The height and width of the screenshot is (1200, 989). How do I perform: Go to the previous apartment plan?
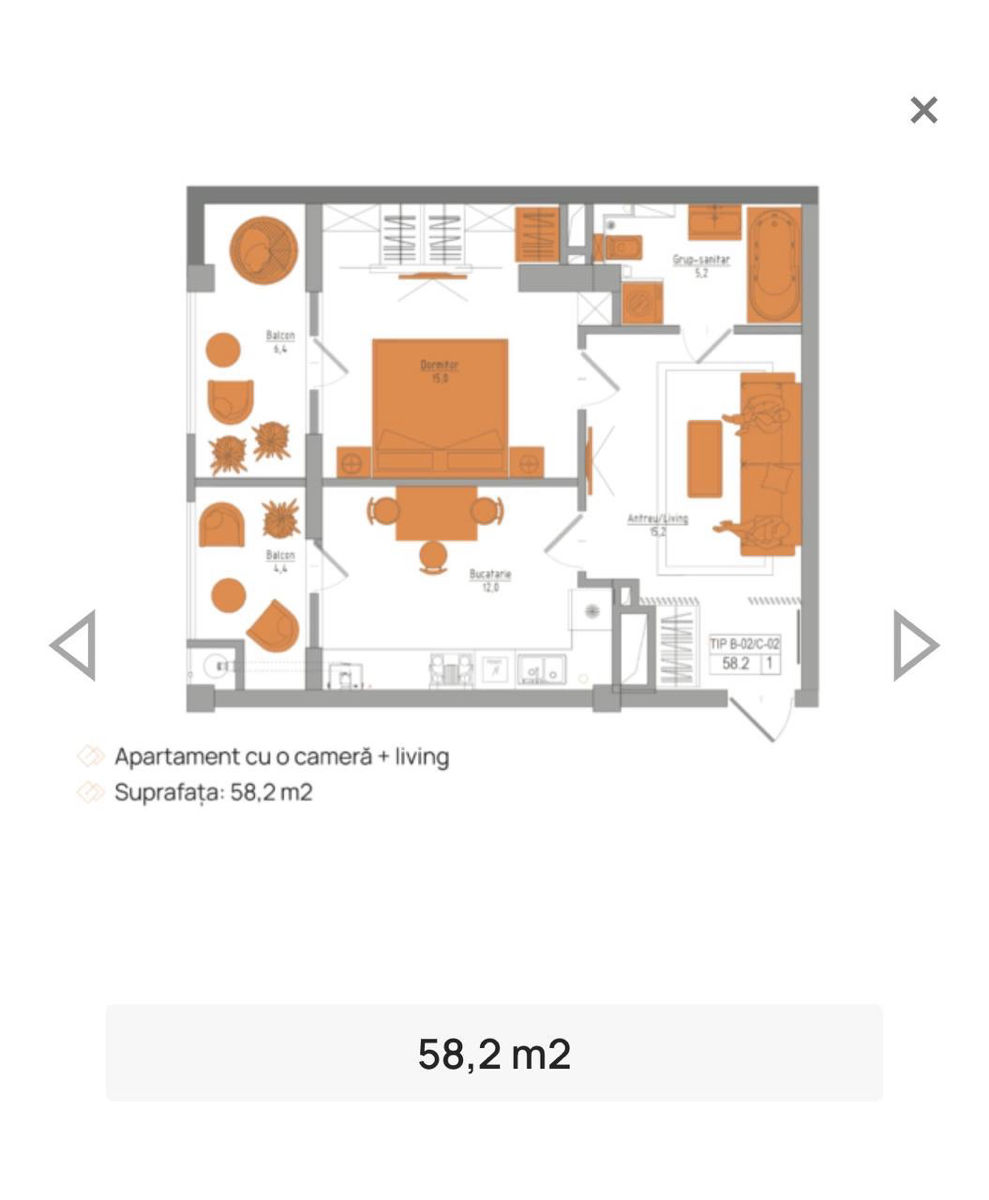tap(73, 646)
